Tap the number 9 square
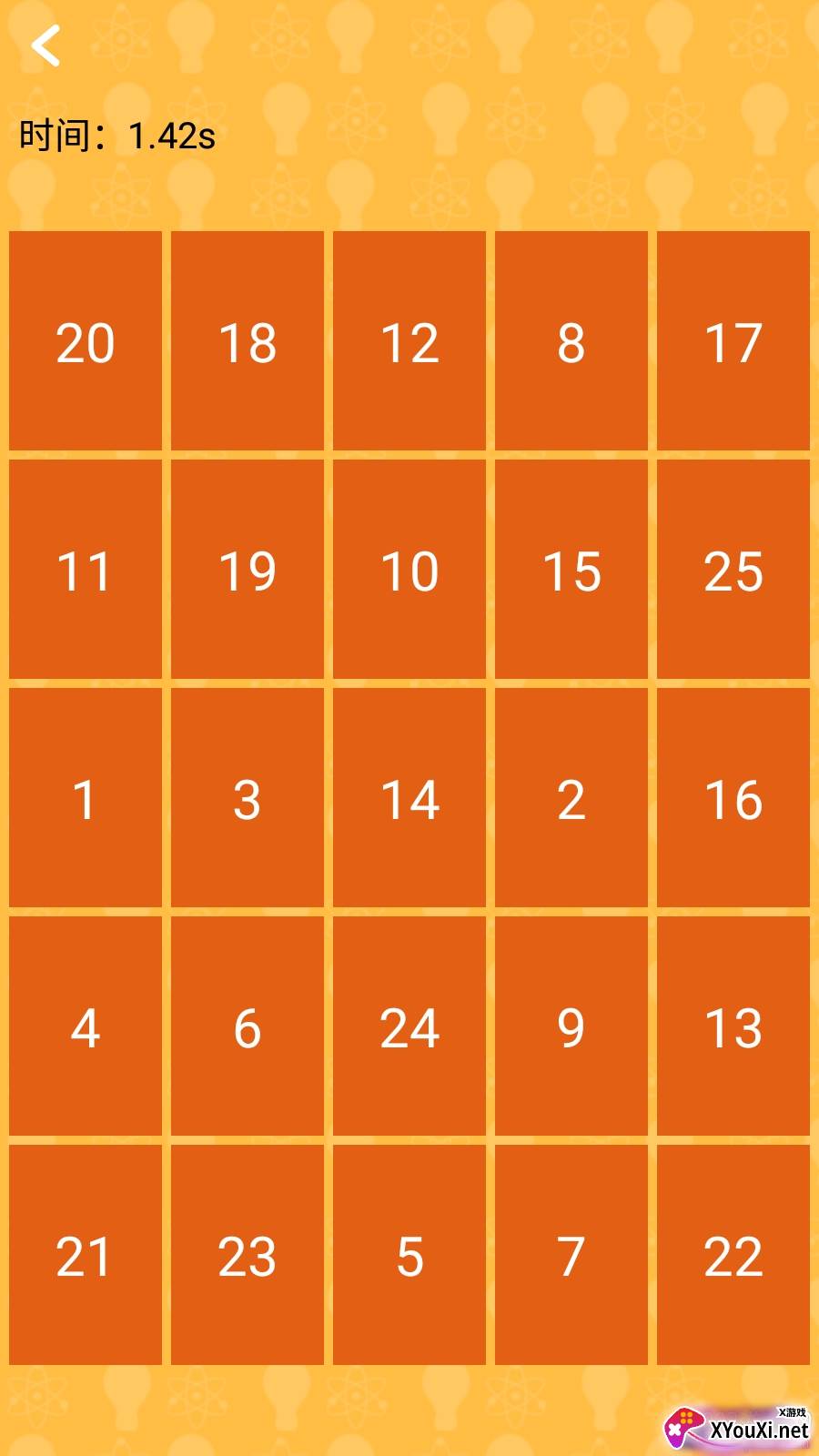 pyautogui.click(x=571, y=1026)
